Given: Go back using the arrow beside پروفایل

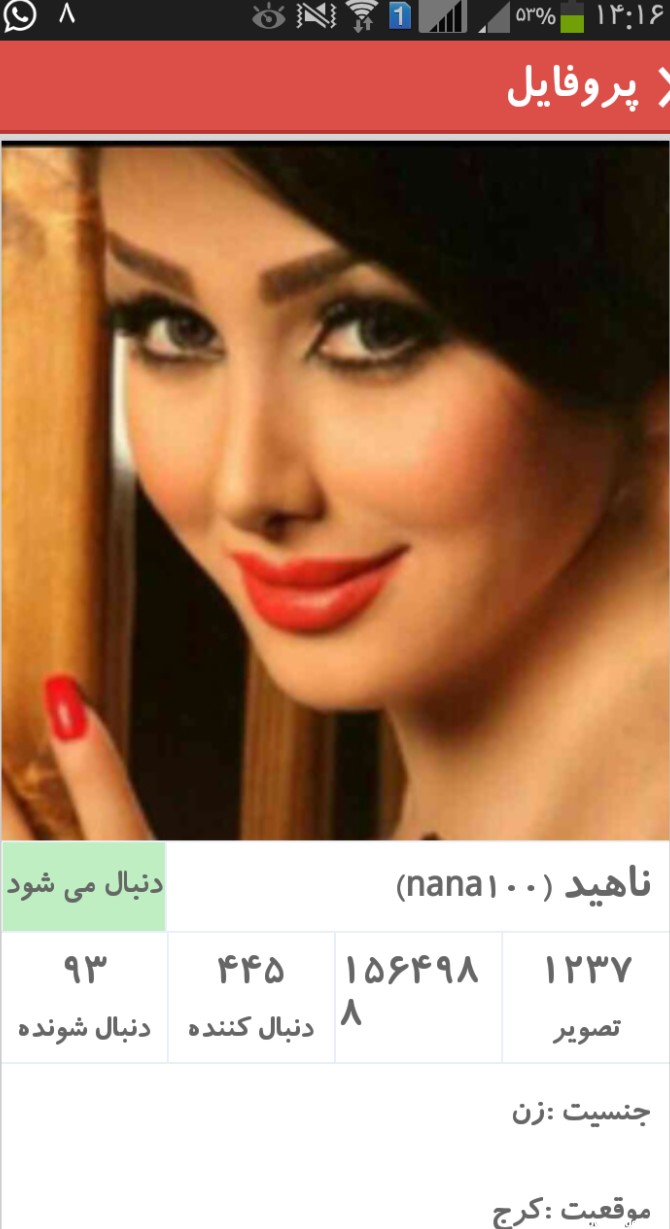Looking at the screenshot, I should [x=662, y=88].
